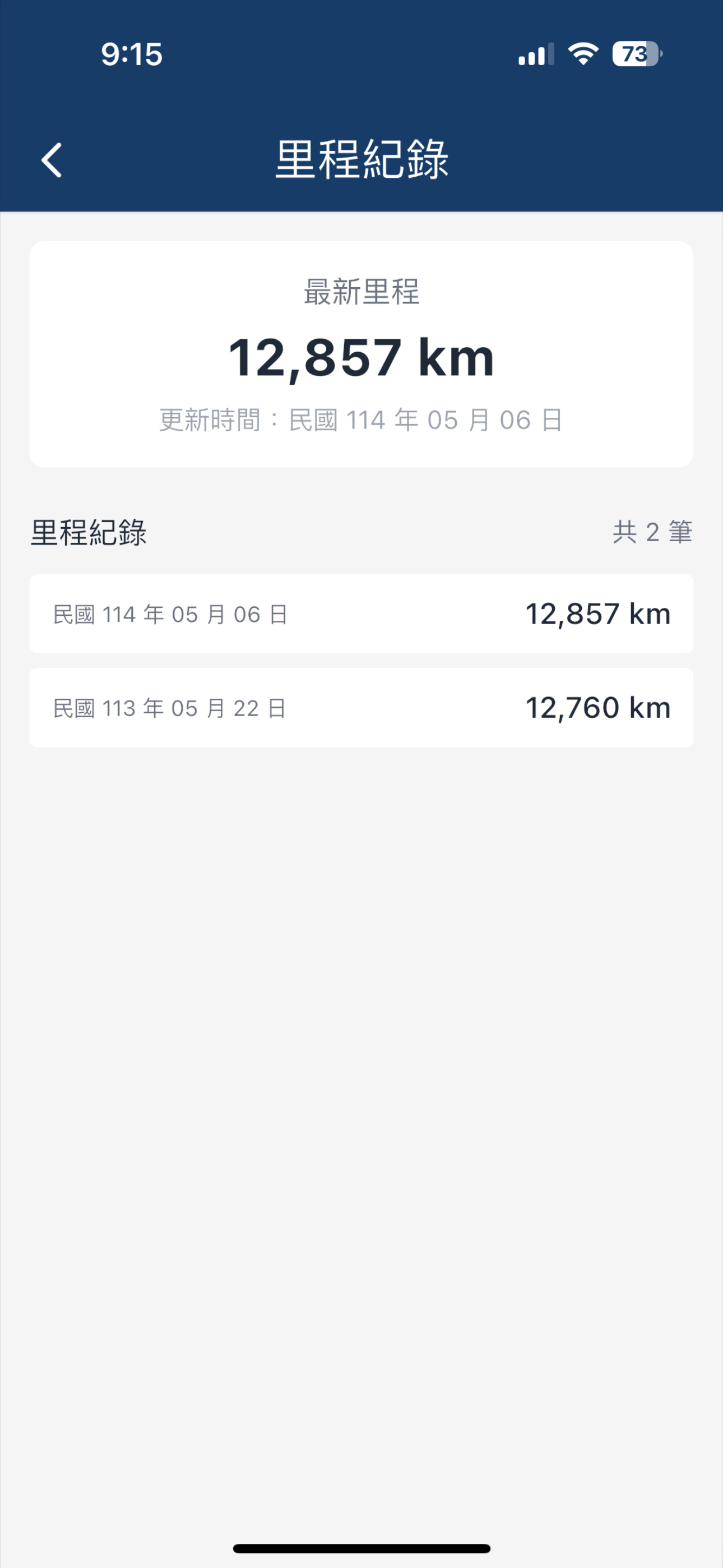Expand the first mileage record row
This screenshot has width=723, height=1568.
coord(361,615)
